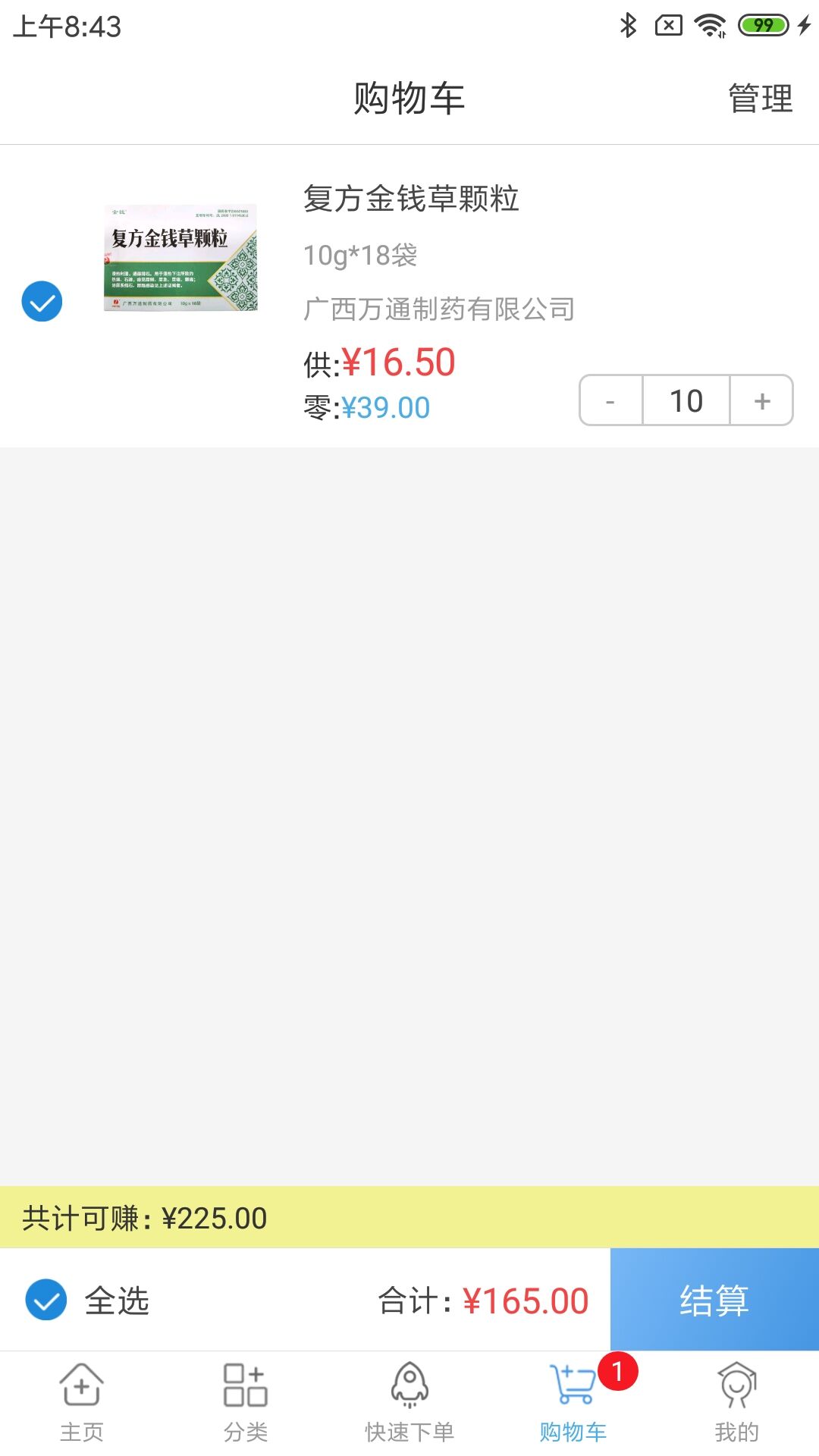Decrease 复方金钱草颗粒 quantity with minus button
This screenshot has width=819, height=1456.
(x=610, y=400)
